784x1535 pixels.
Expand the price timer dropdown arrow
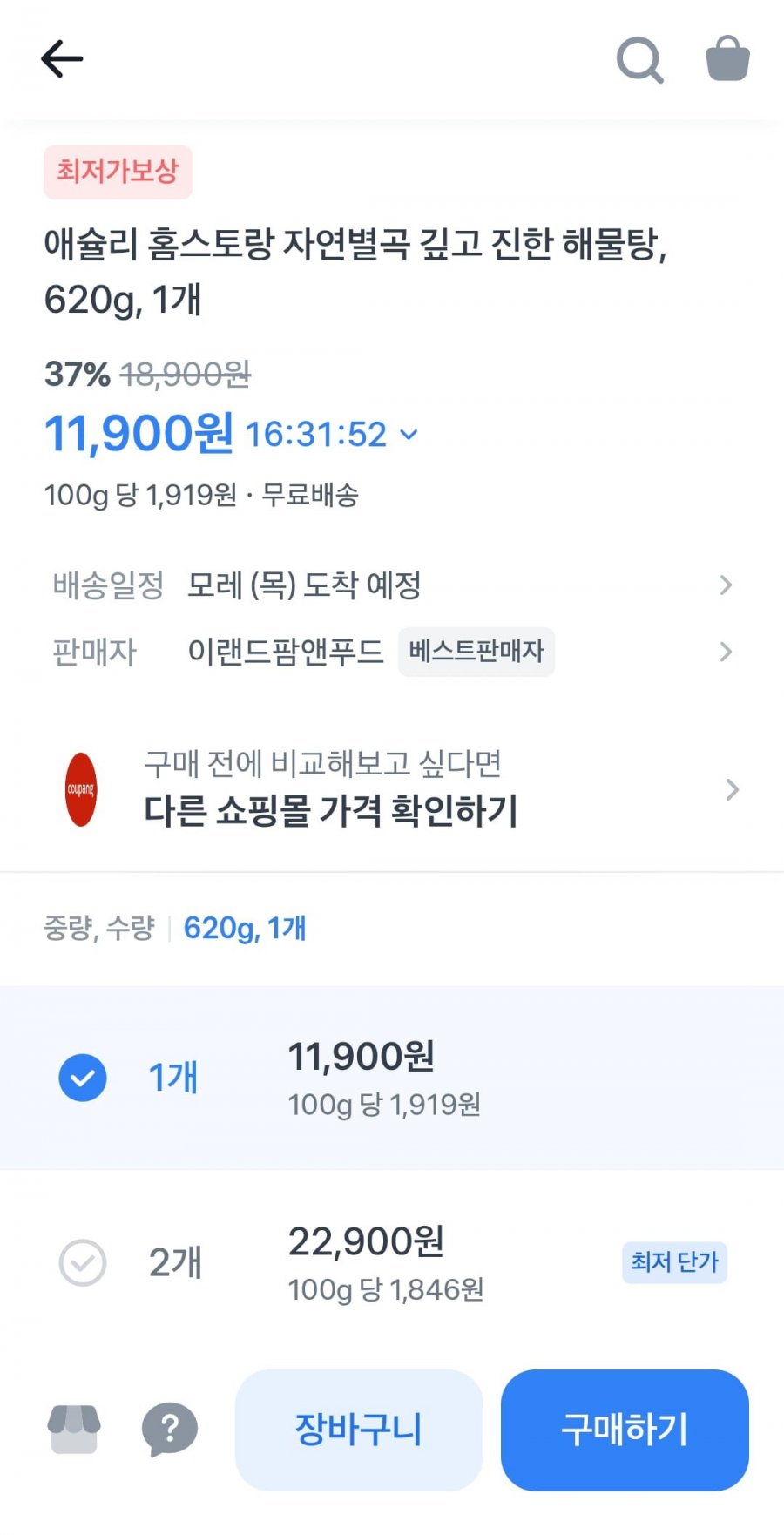[x=409, y=434]
